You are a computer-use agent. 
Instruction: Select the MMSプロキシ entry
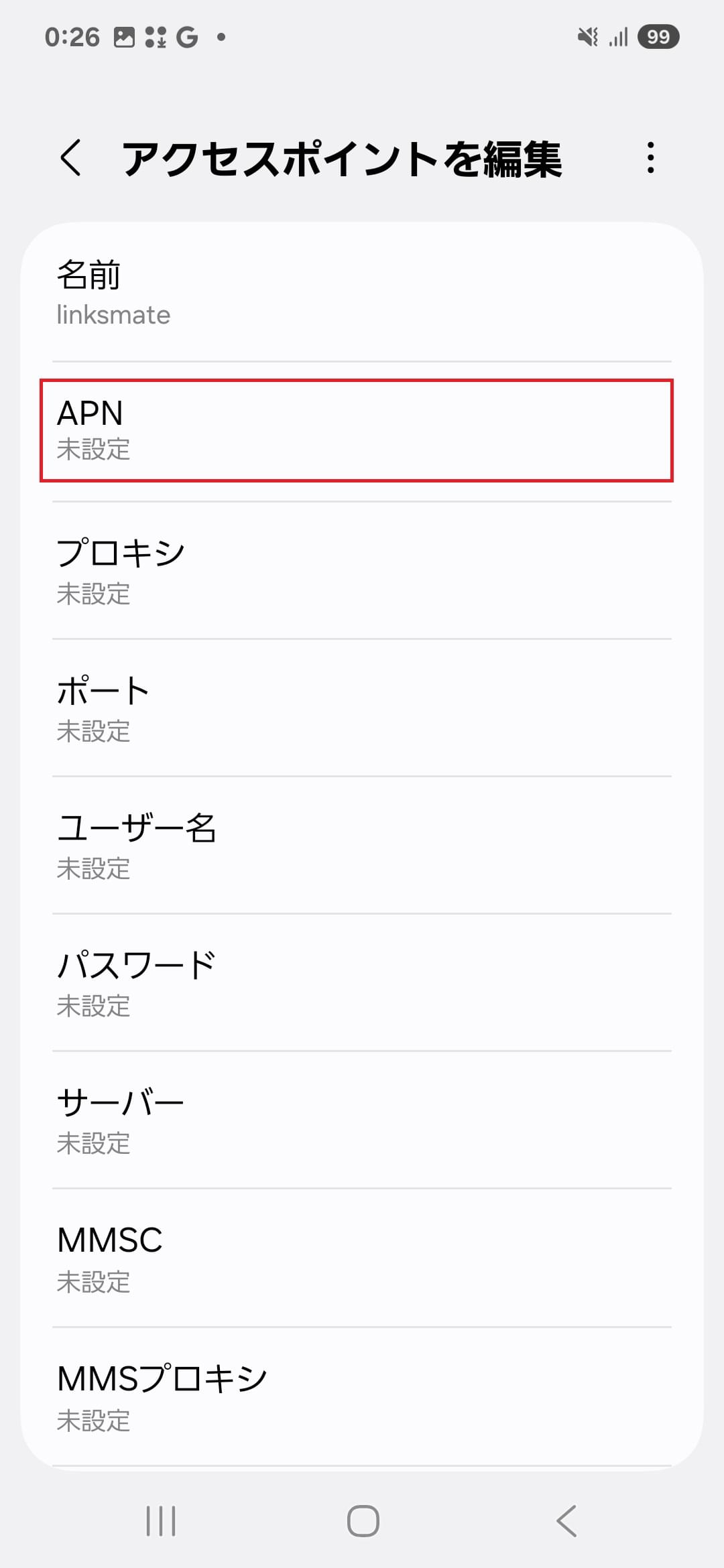[x=357, y=1397]
